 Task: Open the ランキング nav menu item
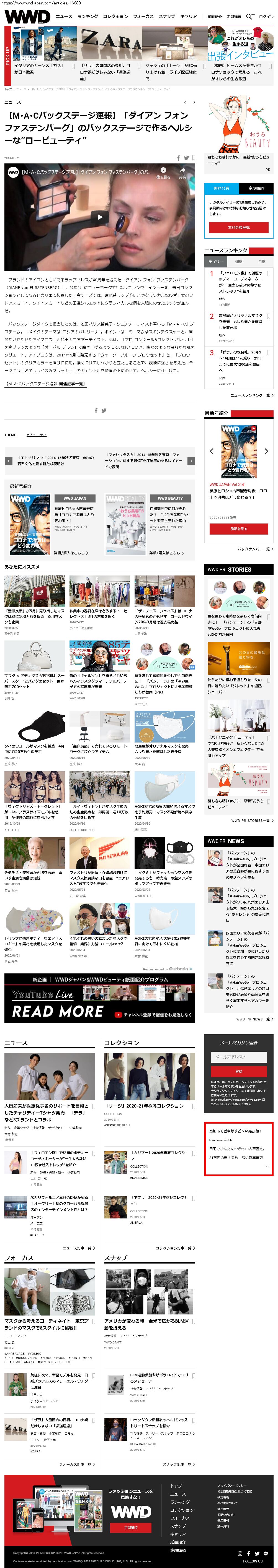pos(87,16)
